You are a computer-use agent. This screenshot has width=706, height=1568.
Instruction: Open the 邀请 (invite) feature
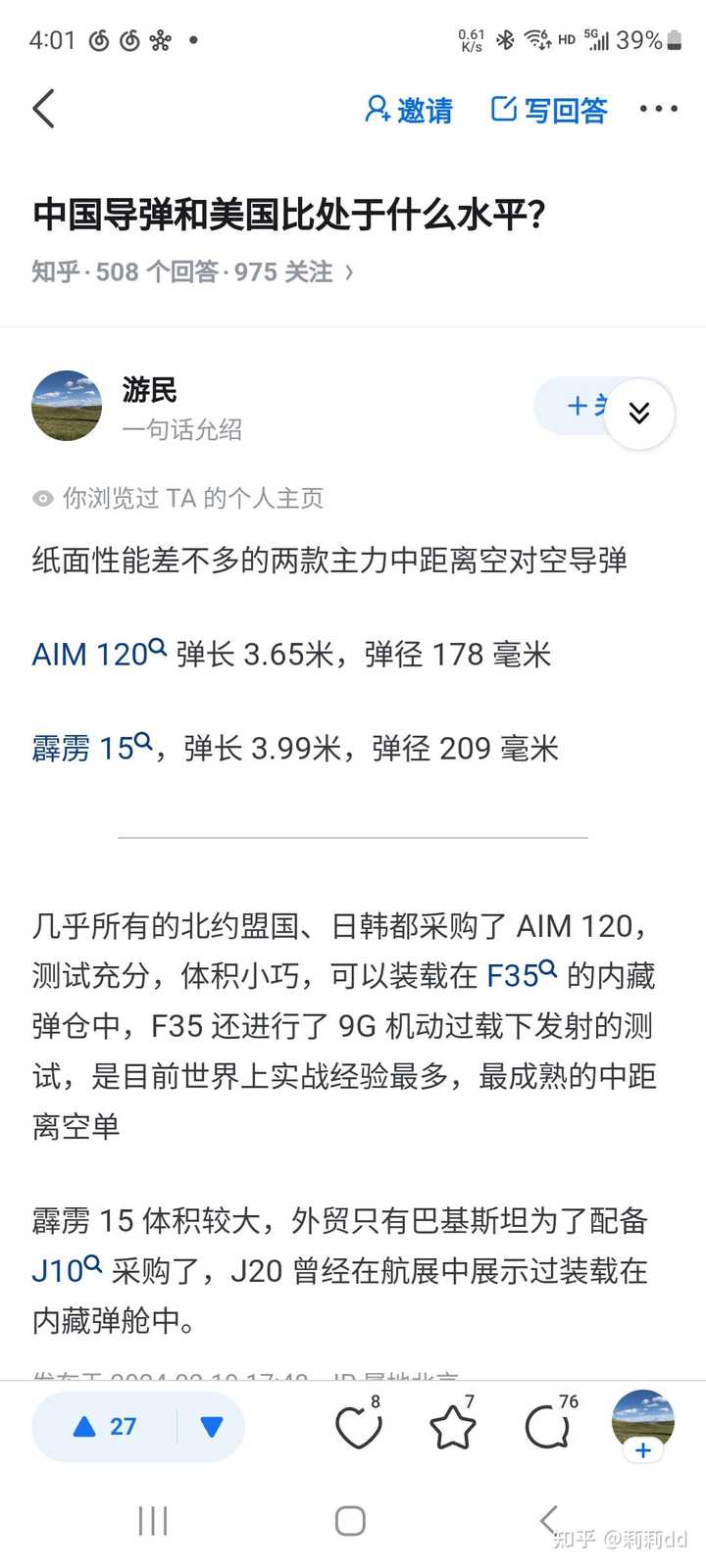point(410,110)
